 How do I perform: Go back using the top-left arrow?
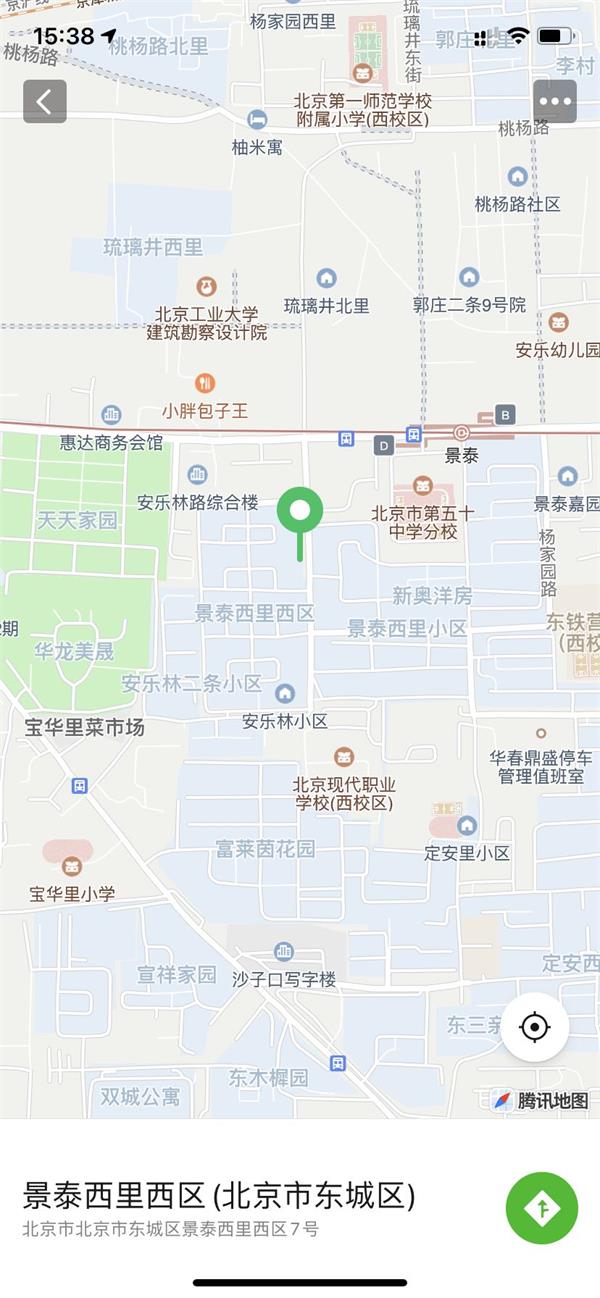click(45, 101)
